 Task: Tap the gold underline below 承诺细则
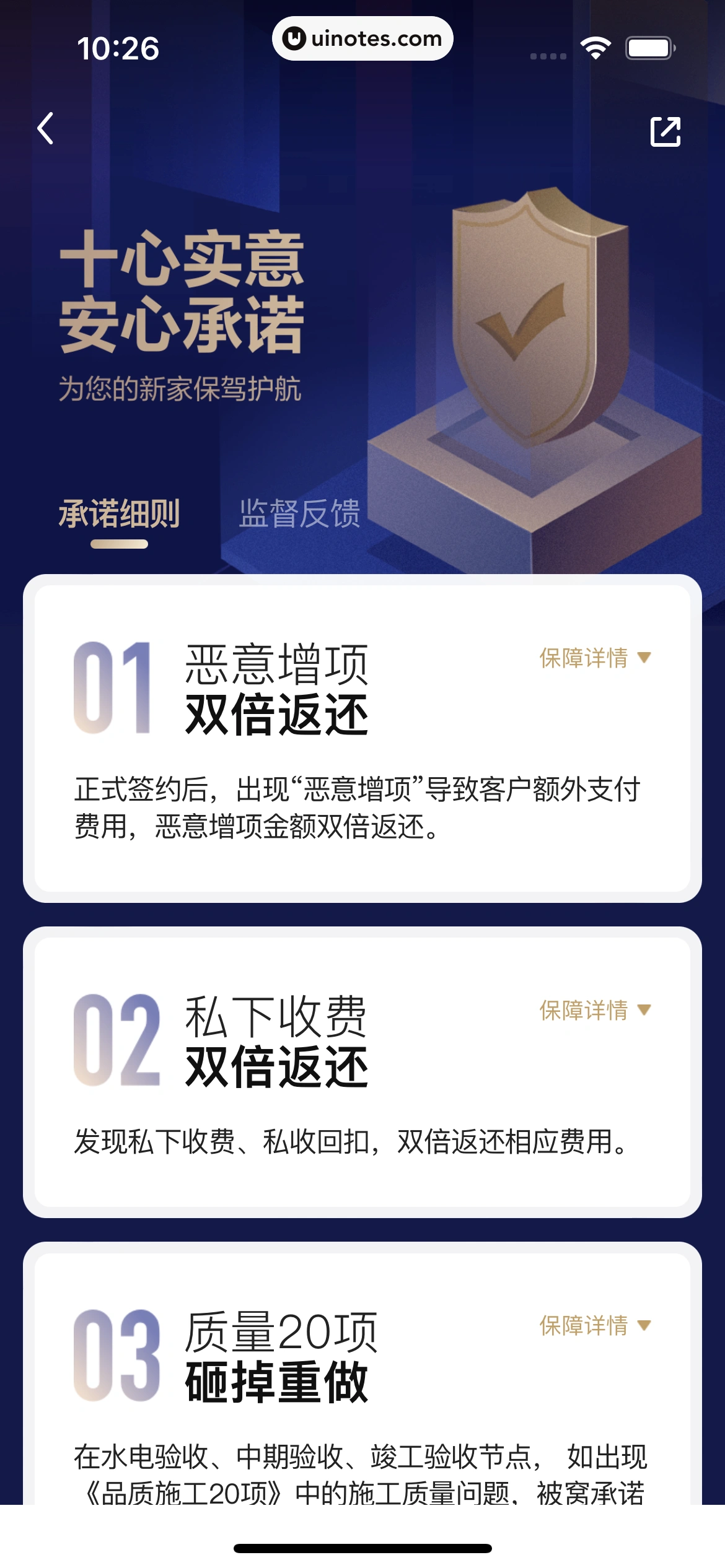(x=118, y=544)
